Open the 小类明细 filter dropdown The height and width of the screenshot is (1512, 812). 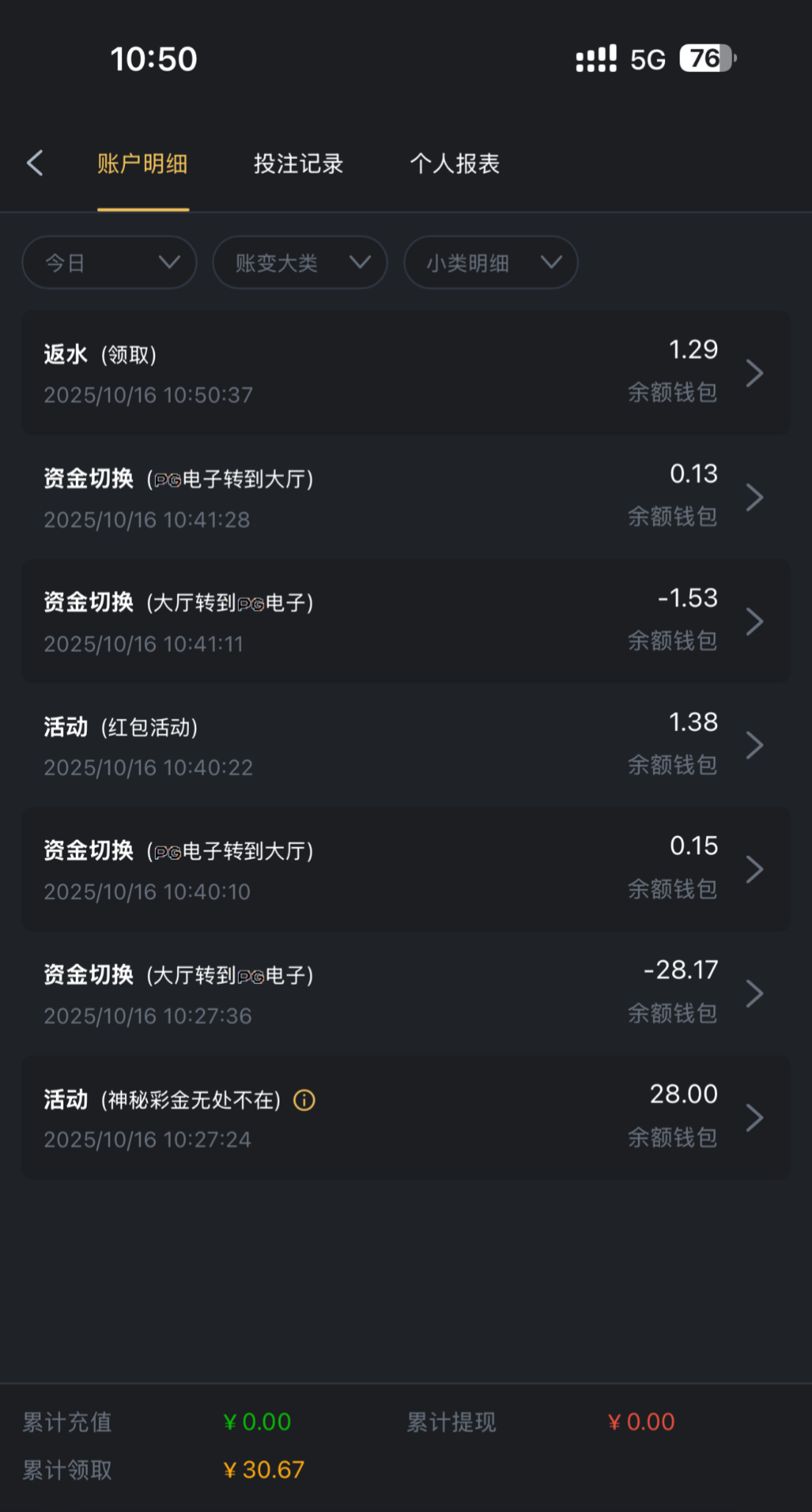(491, 263)
